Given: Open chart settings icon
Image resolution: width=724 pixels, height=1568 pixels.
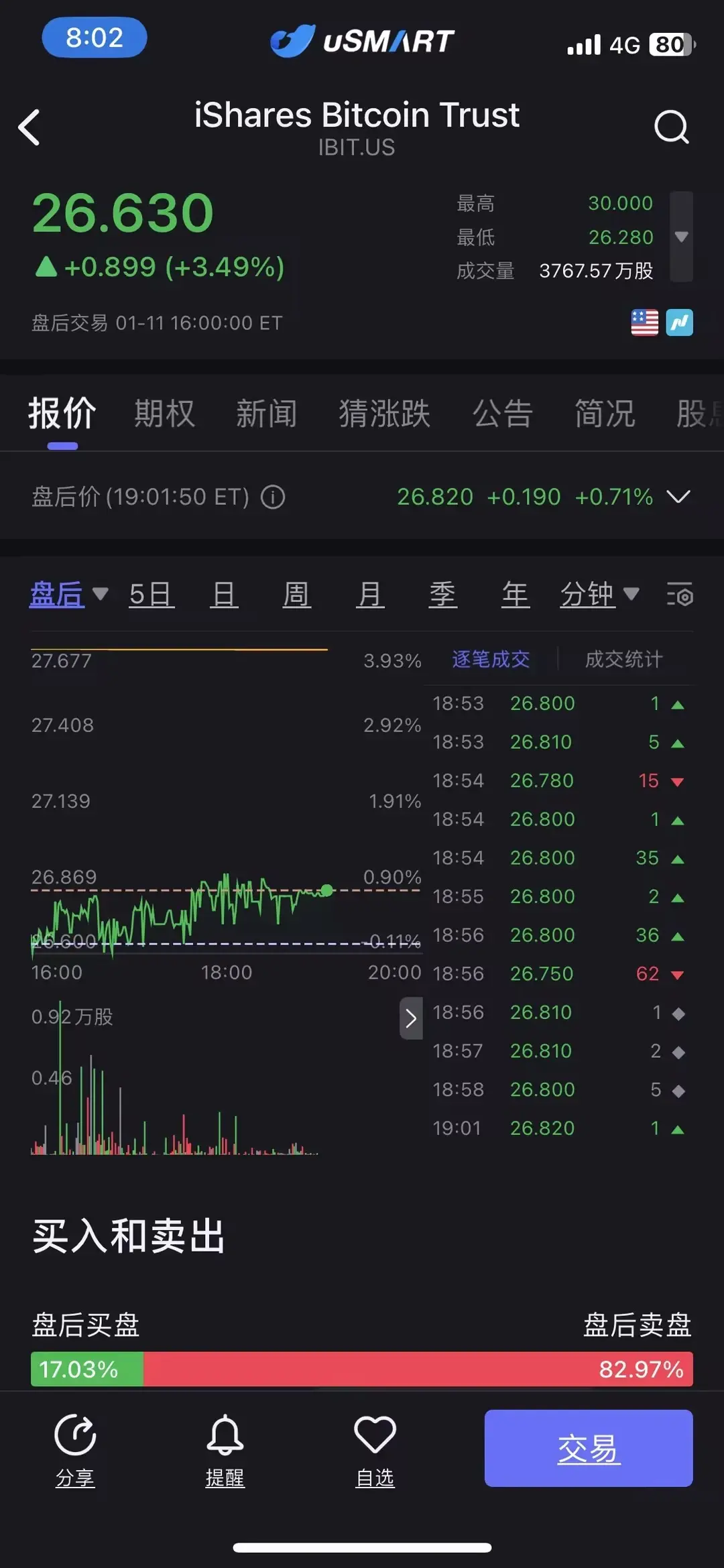Looking at the screenshot, I should [x=680, y=595].
